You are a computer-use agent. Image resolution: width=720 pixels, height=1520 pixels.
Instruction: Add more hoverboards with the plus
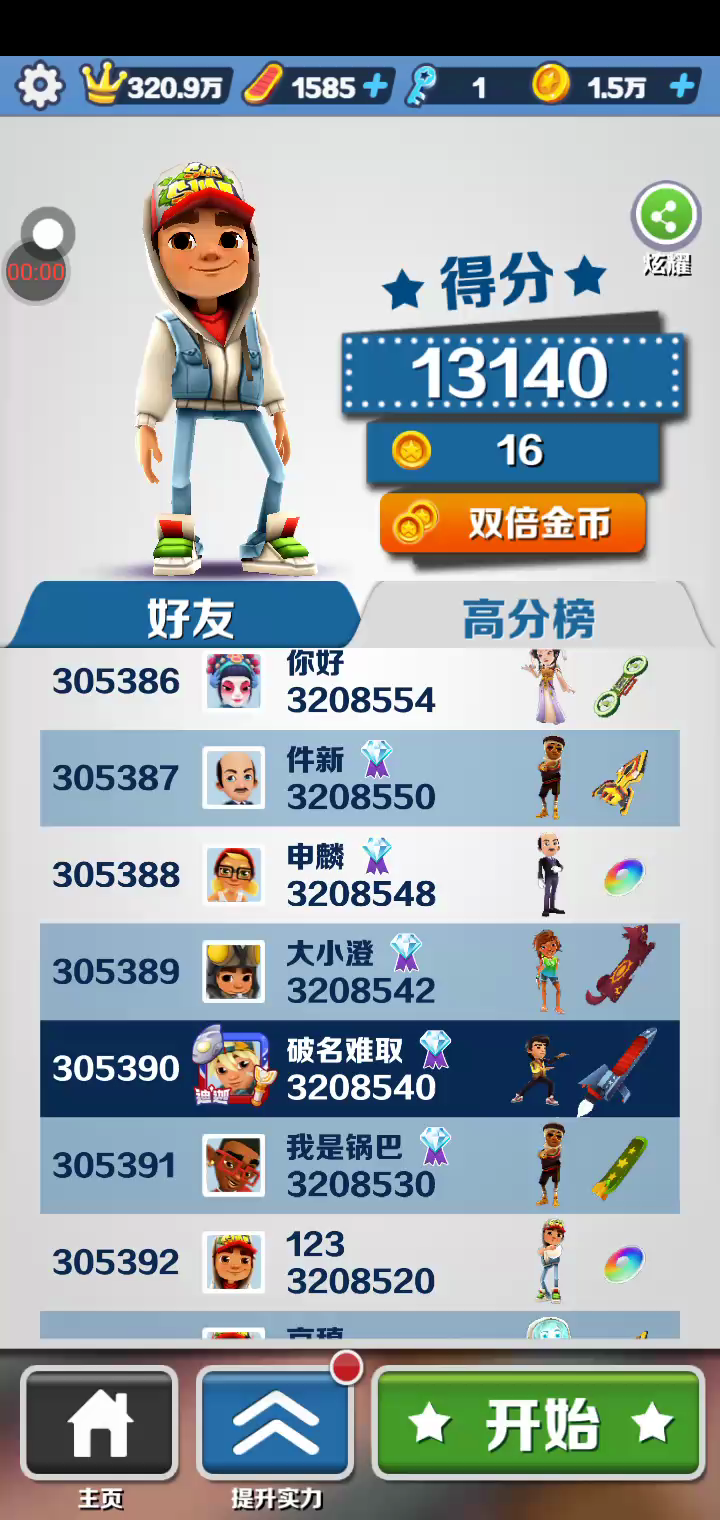click(376, 87)
